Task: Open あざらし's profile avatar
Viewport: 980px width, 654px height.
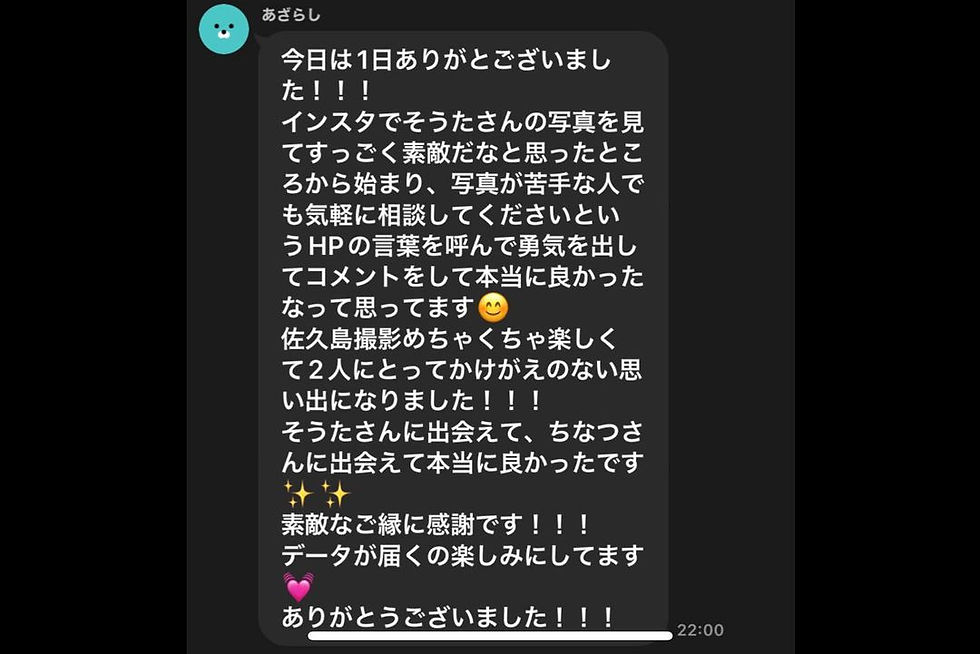Action: point(225,29)
